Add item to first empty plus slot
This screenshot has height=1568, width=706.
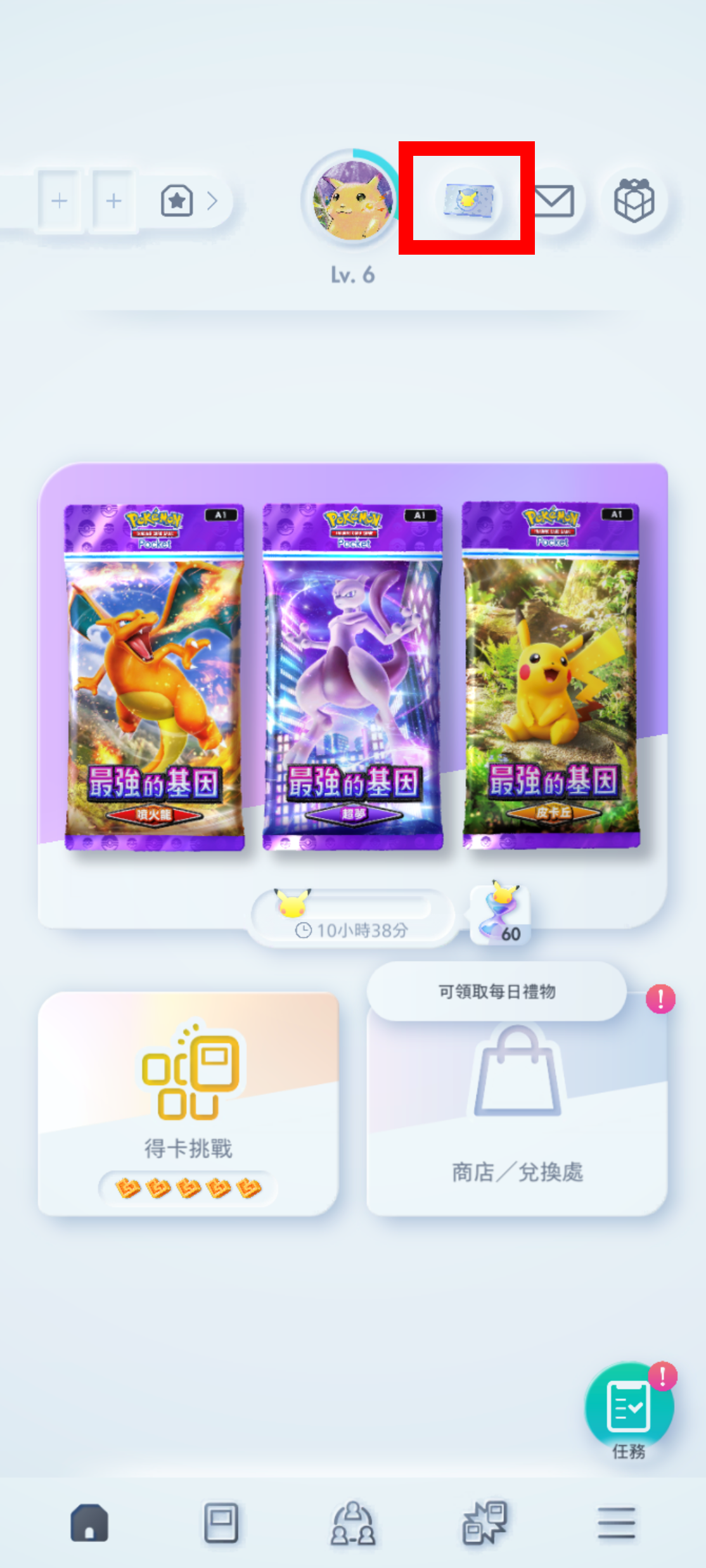click(60, 201)
